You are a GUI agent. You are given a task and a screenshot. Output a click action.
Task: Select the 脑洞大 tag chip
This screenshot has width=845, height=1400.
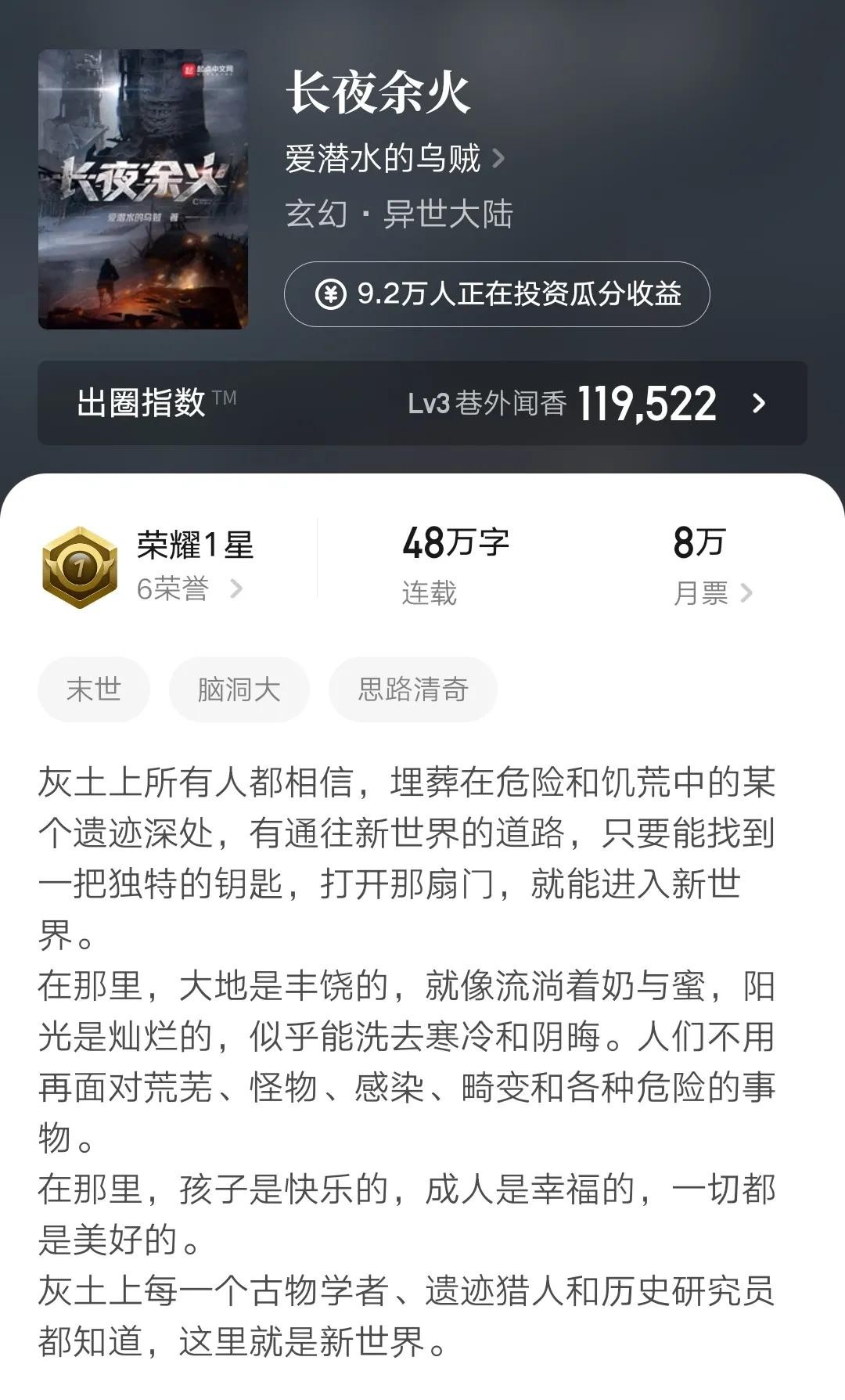(x=239, y=689)
